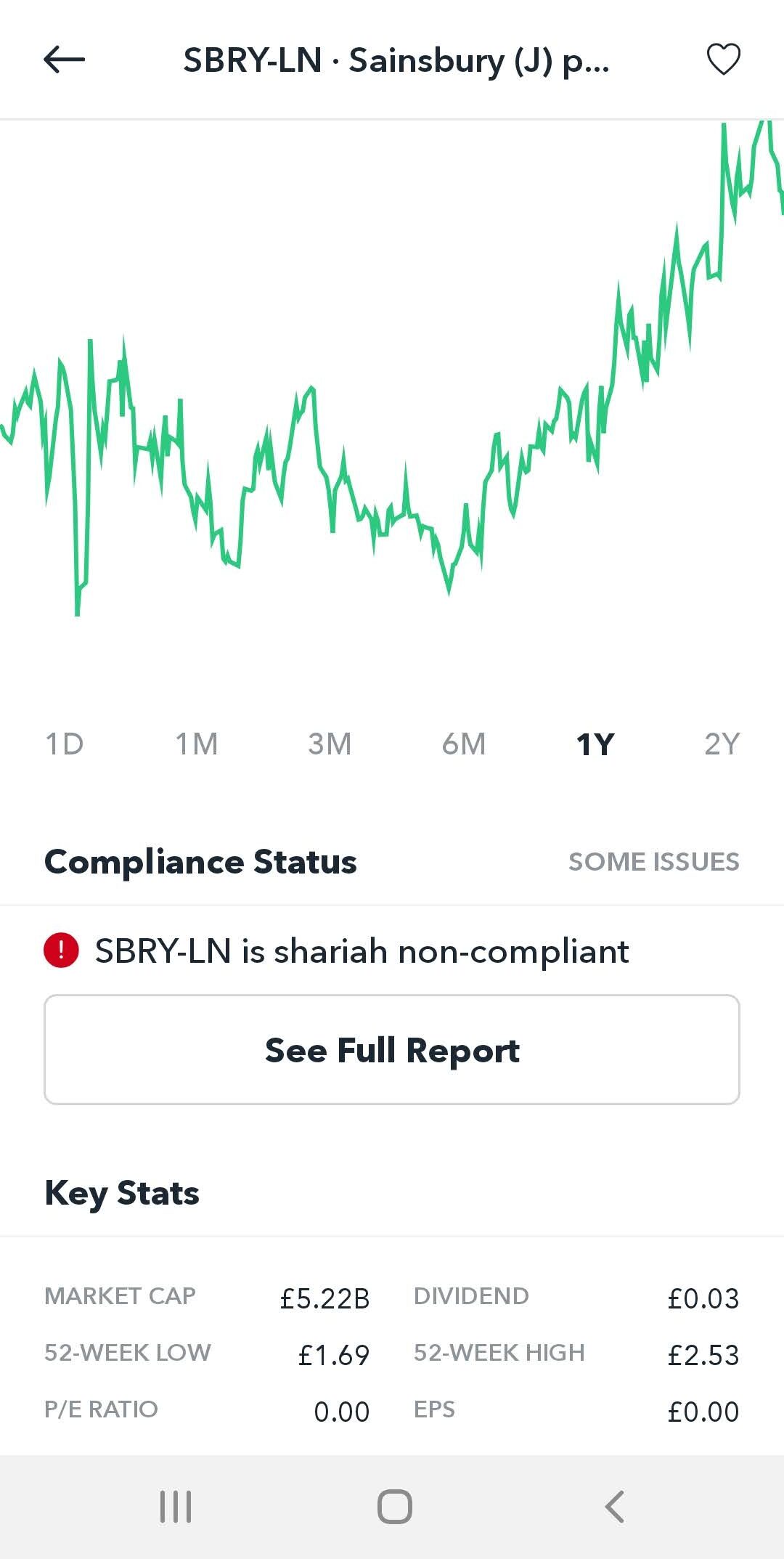This screenshot has height=1559, width=784.
Task: Select the 1M chart range
Action: pos(197,744)
